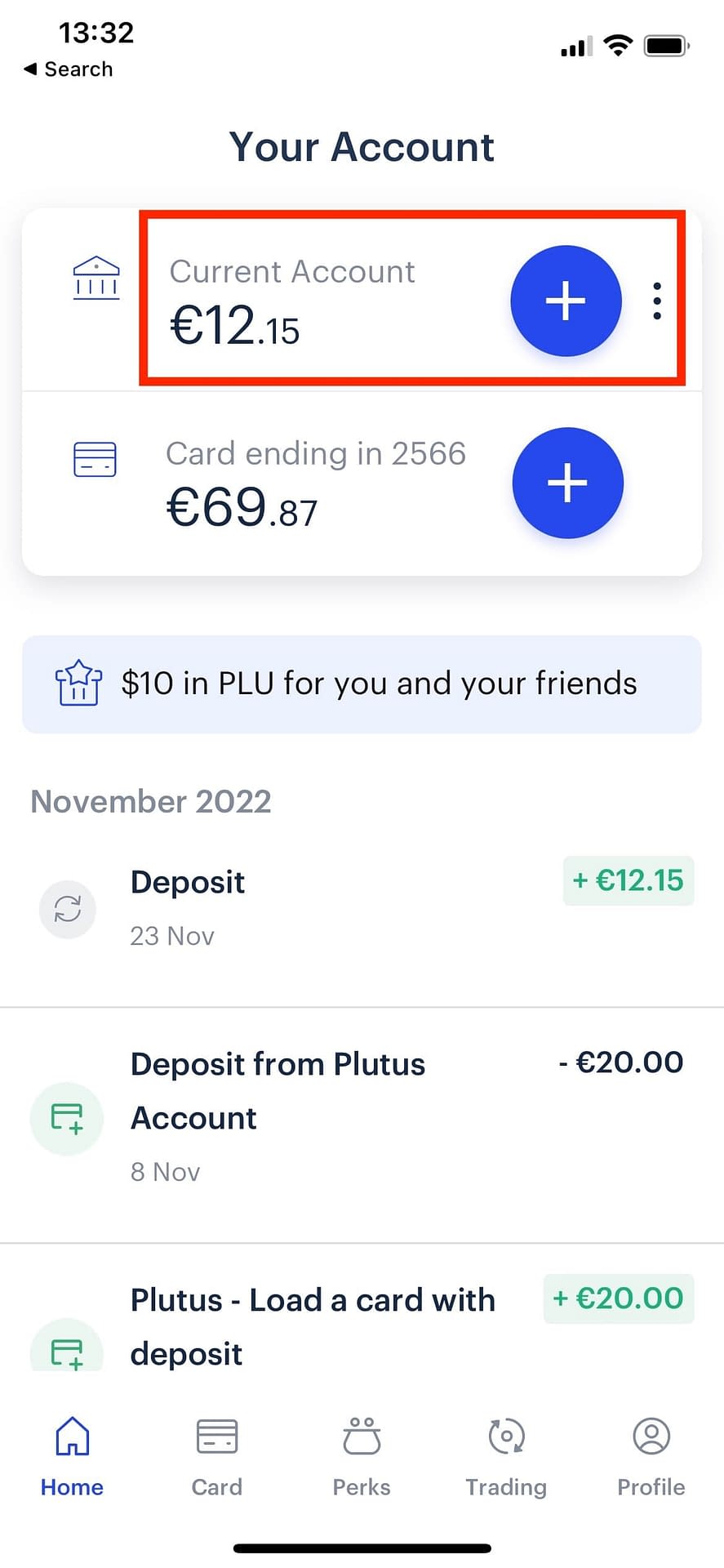This screenshot has width=724, height=1568.
Task: Switch to the Trading tab
Action: pos(506,1456)
